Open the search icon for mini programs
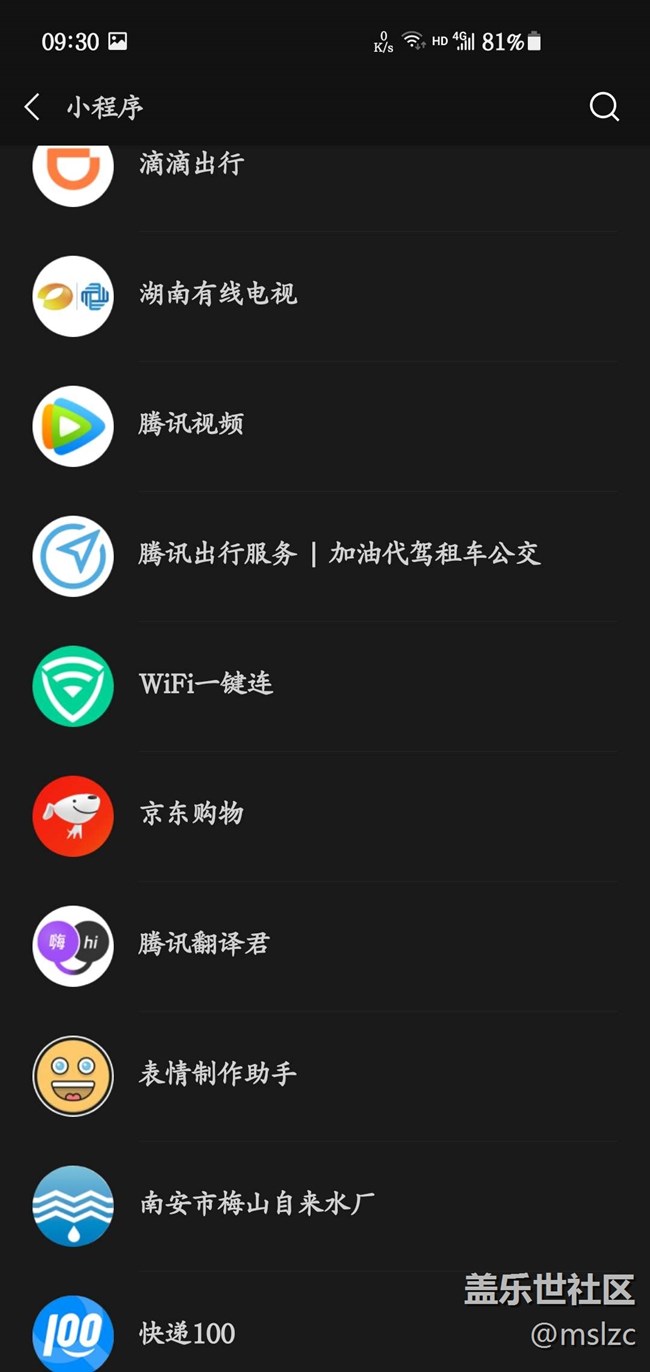The width and height of the screenshot is (650, 1372). (x=604, y=107)
